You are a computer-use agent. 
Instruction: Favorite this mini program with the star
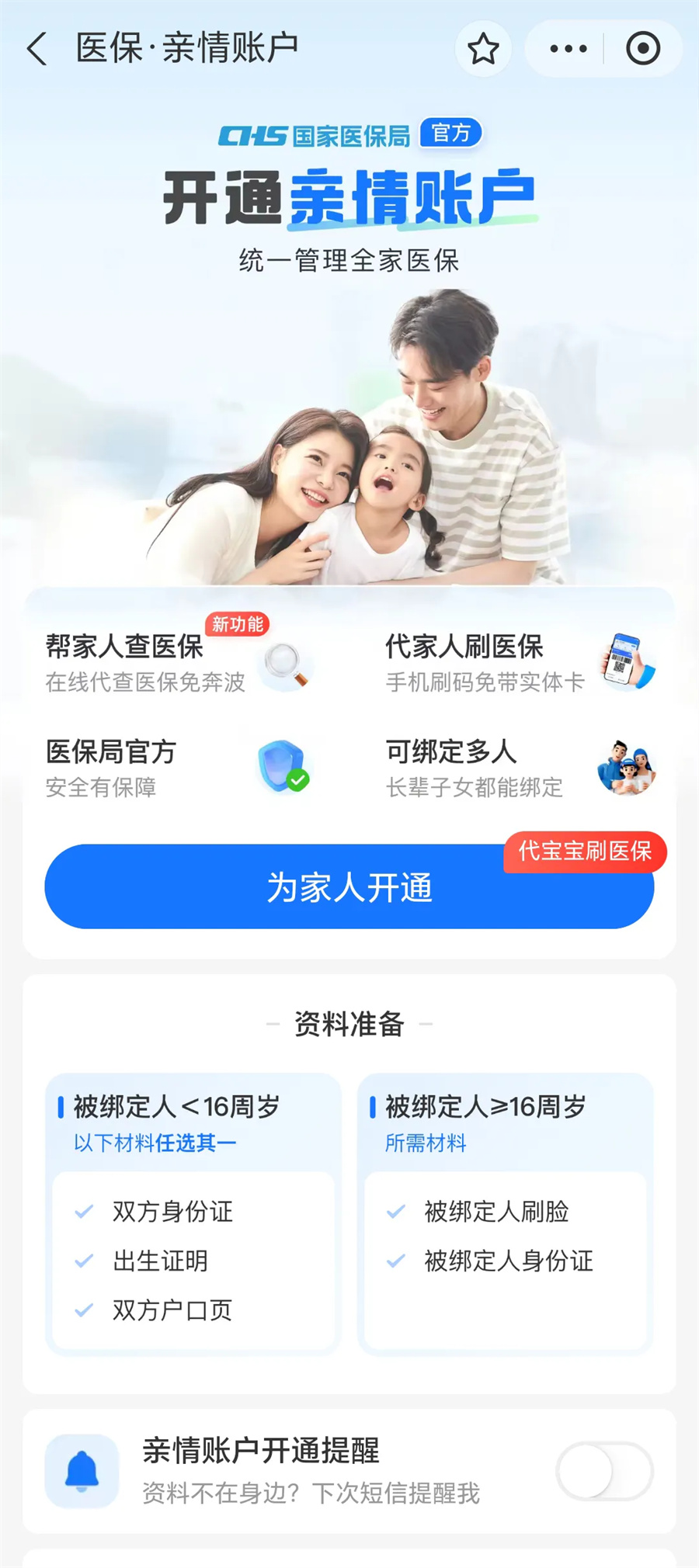[483, 49]
